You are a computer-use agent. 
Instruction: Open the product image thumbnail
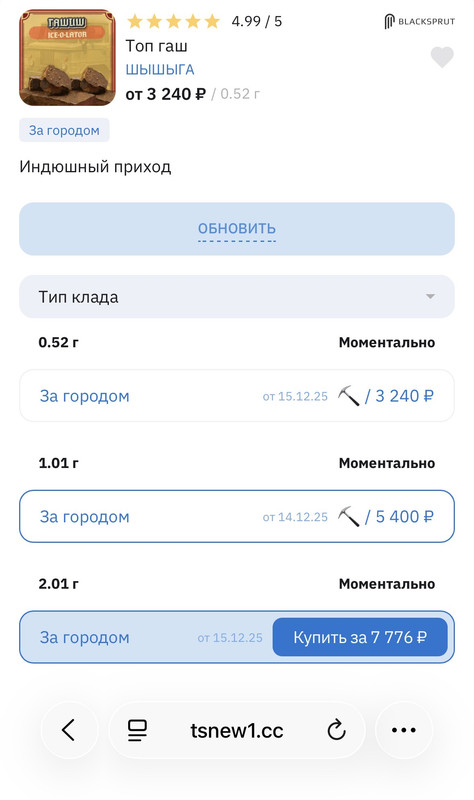coord(67,58)
